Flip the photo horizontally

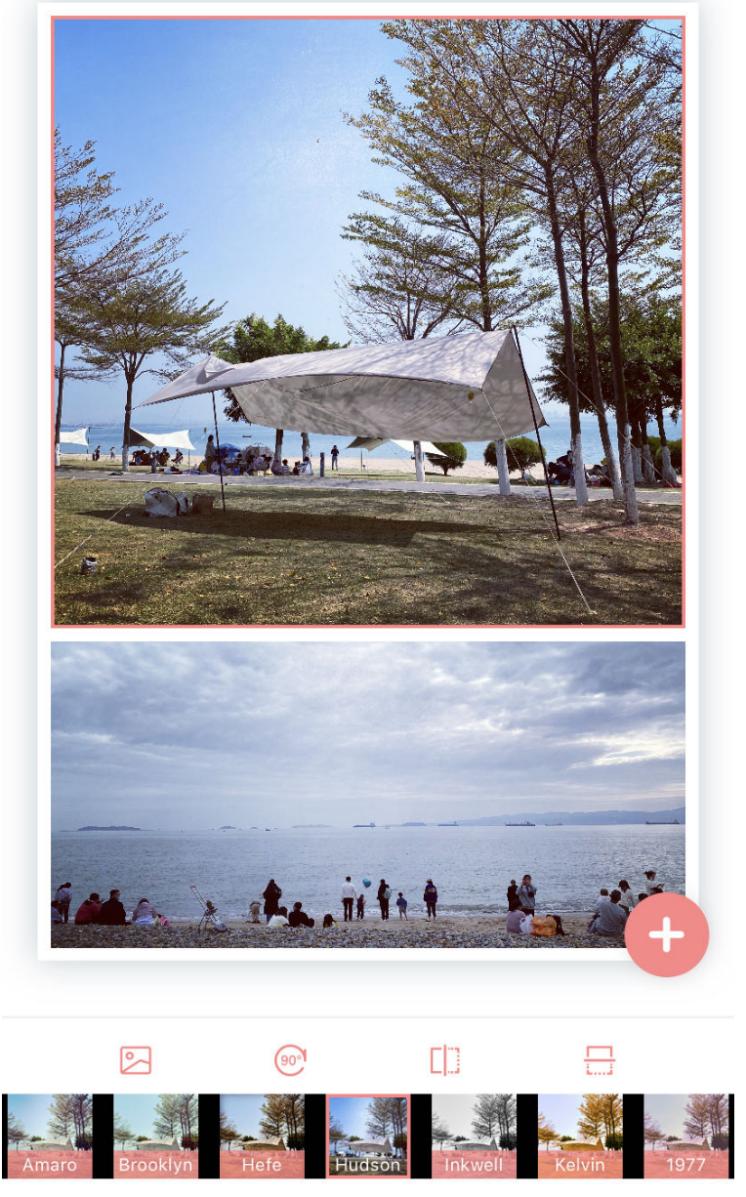(x=444, y=1060)
